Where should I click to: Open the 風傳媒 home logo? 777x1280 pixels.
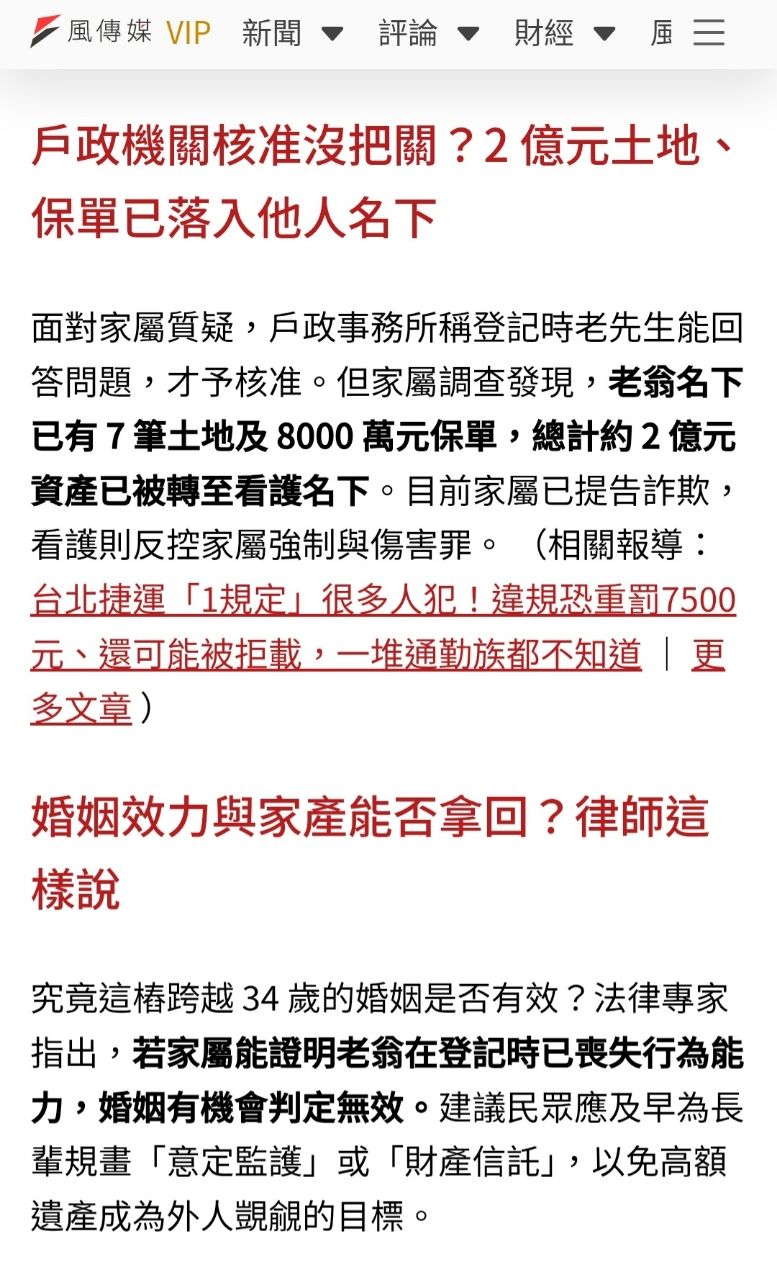tap(90, 32)
